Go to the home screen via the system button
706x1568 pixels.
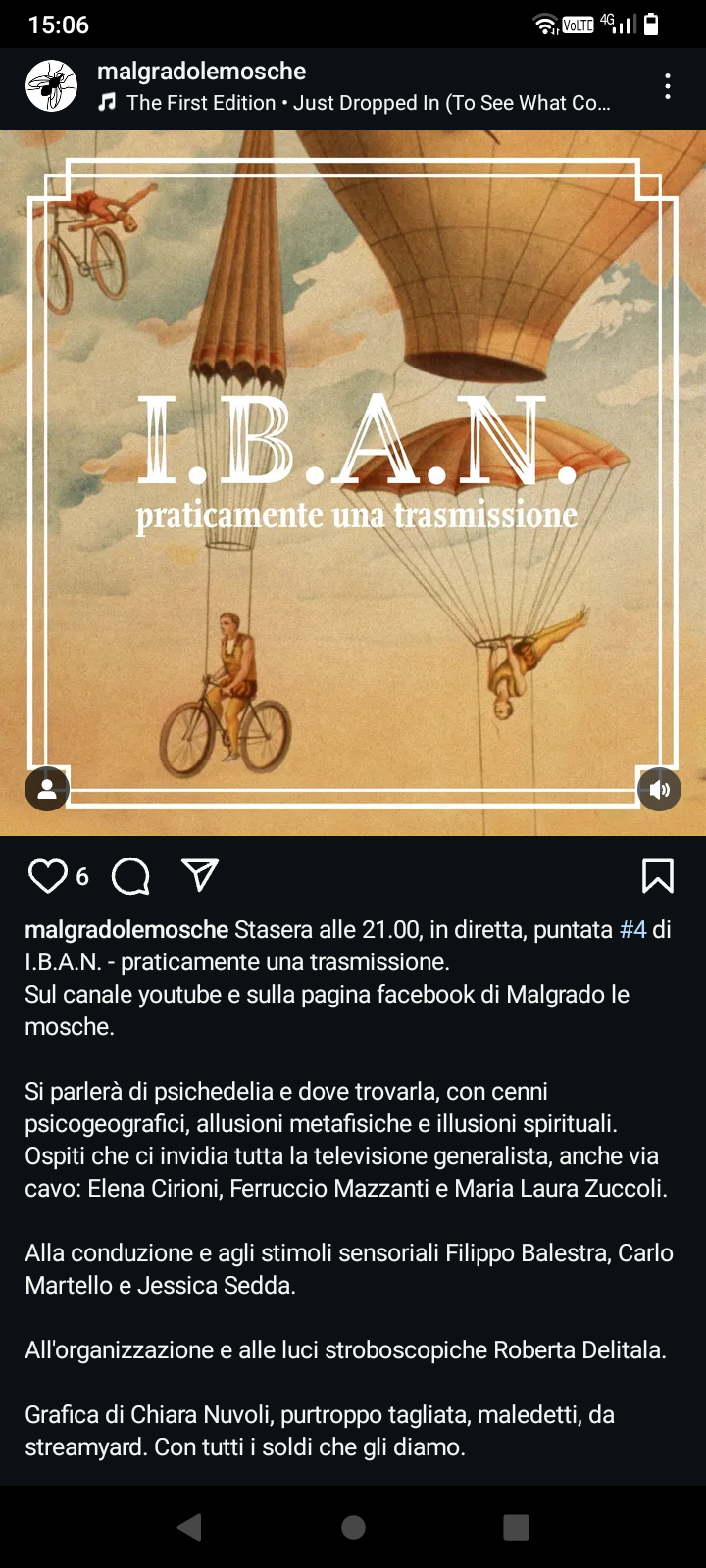(353, 1527)
